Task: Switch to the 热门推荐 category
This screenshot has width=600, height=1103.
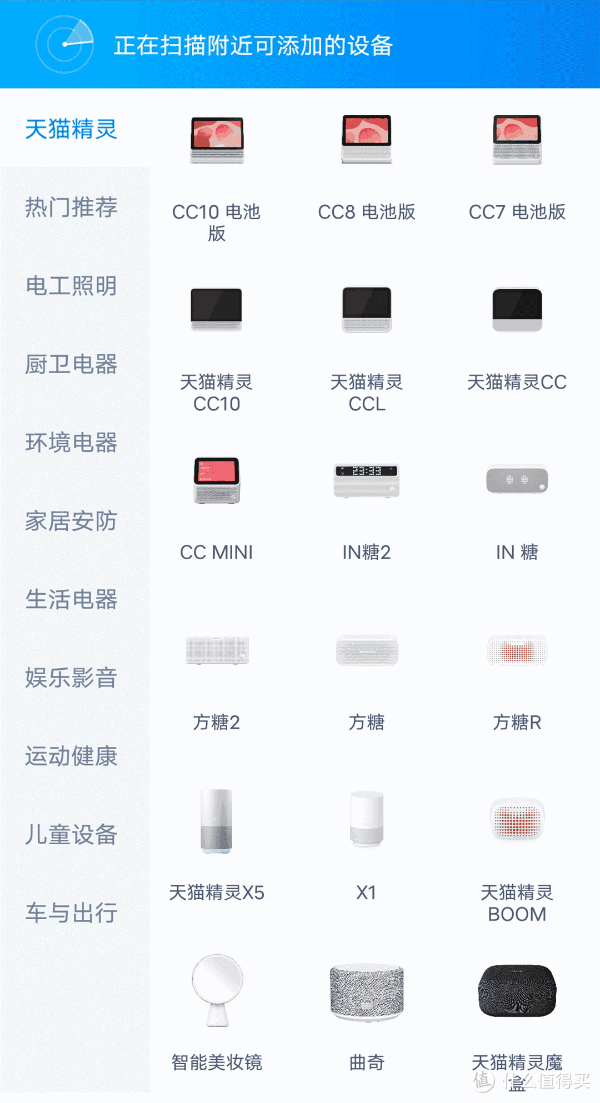Action: 71,208
